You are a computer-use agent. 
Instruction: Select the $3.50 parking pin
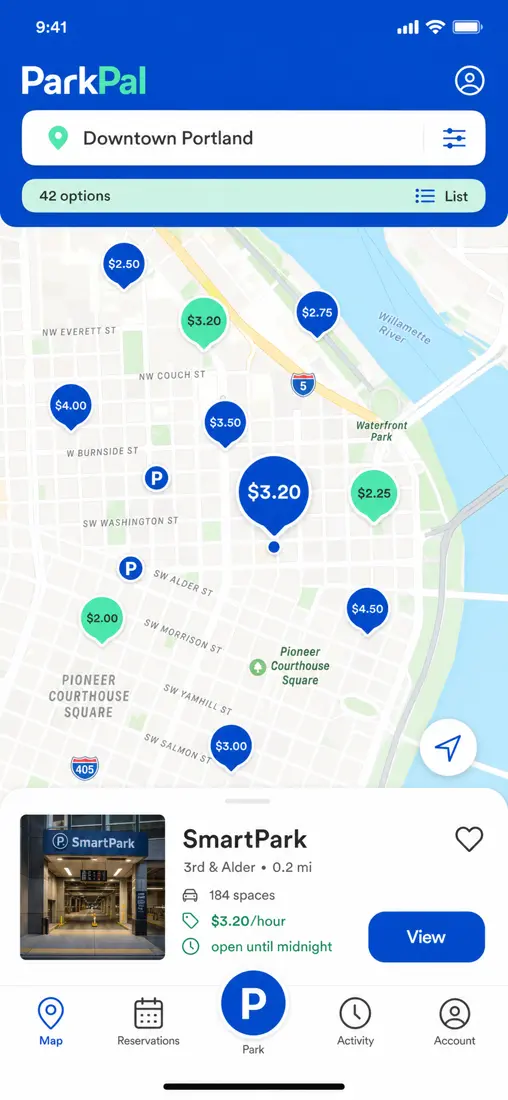[x=225, y=424]
